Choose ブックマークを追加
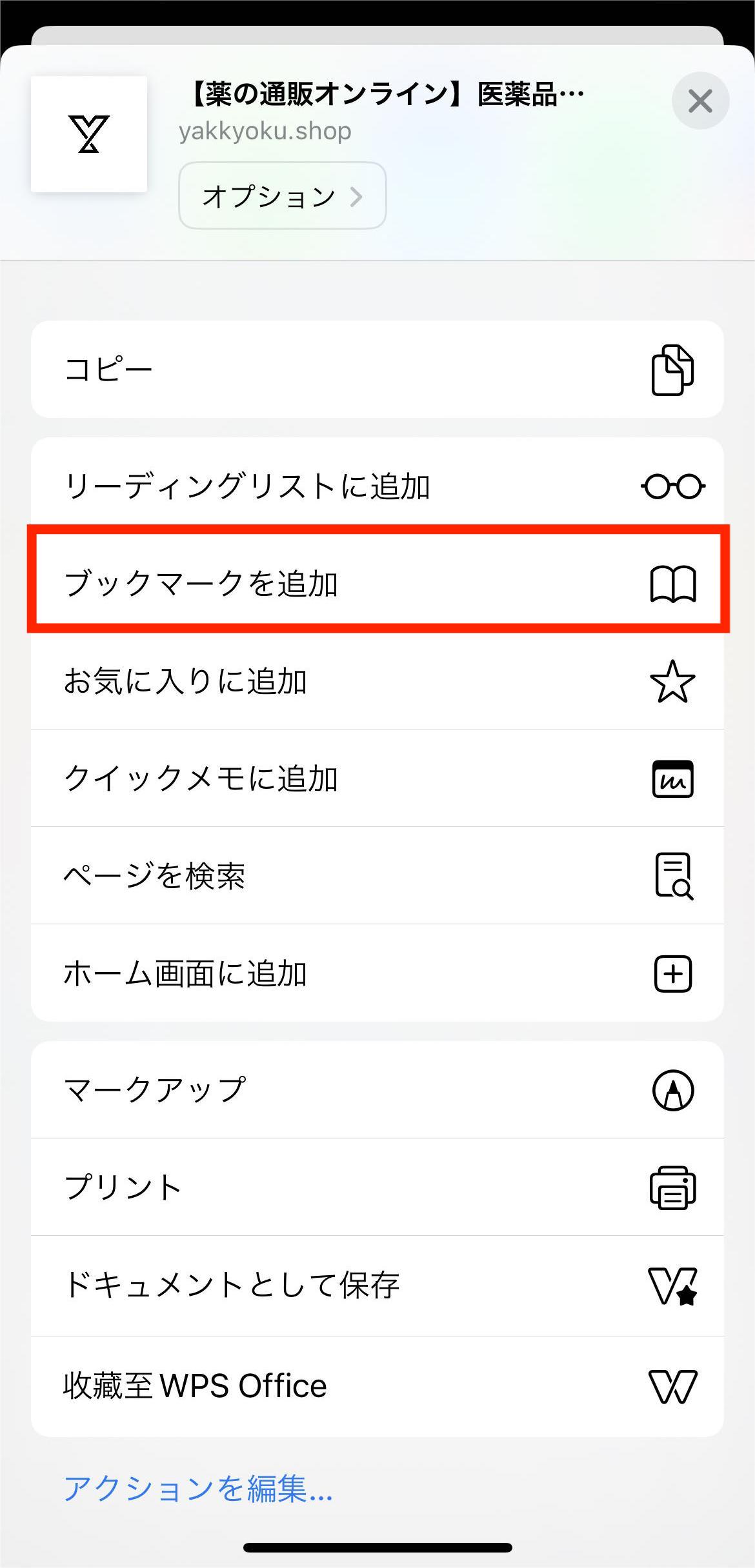The width and height of the screenshot is (755, 1568). [377, 583]
